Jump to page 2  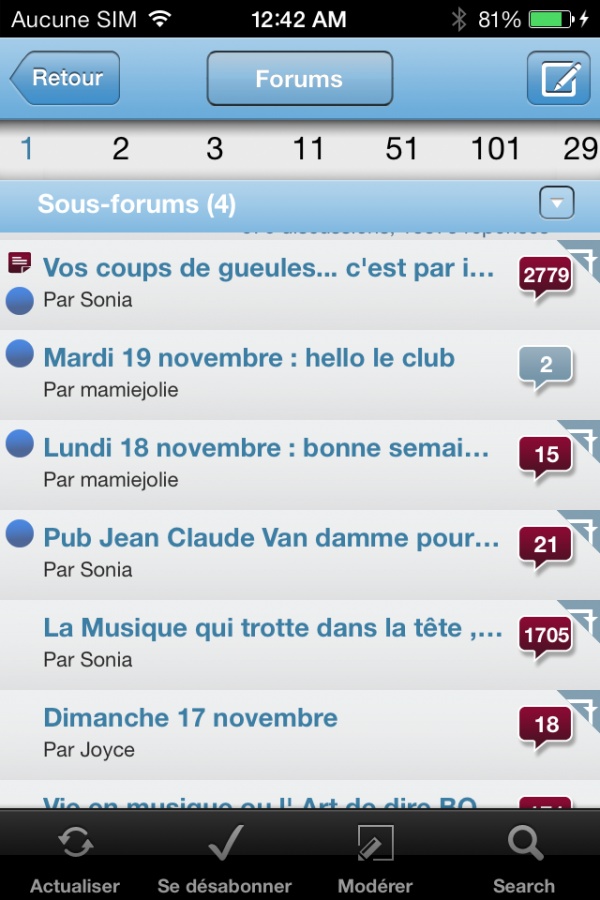click(120, 149)
